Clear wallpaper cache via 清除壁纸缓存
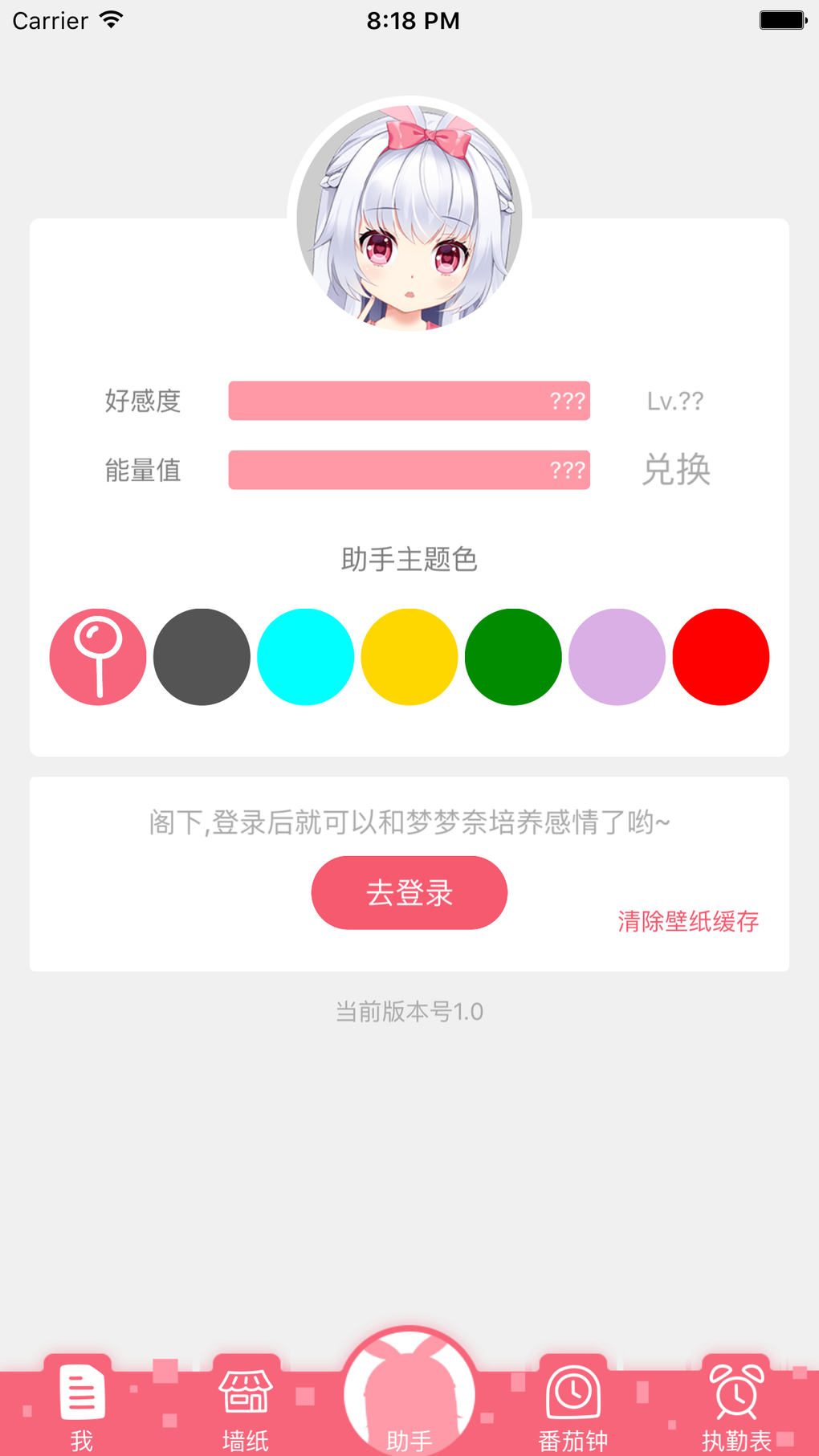819x1456 pixels. point(688,921)
